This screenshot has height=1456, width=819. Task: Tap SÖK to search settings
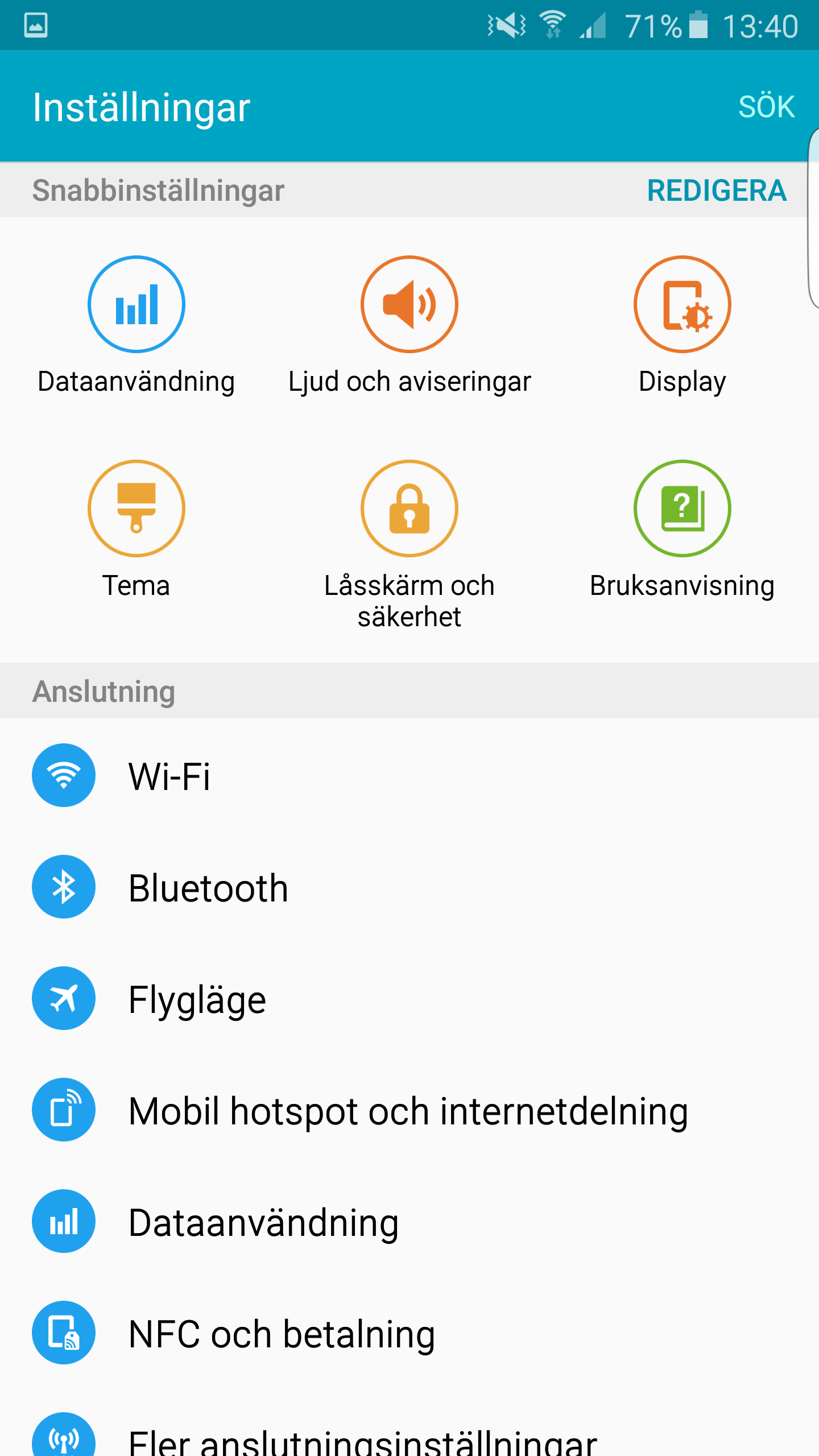[x=766, y=106]
